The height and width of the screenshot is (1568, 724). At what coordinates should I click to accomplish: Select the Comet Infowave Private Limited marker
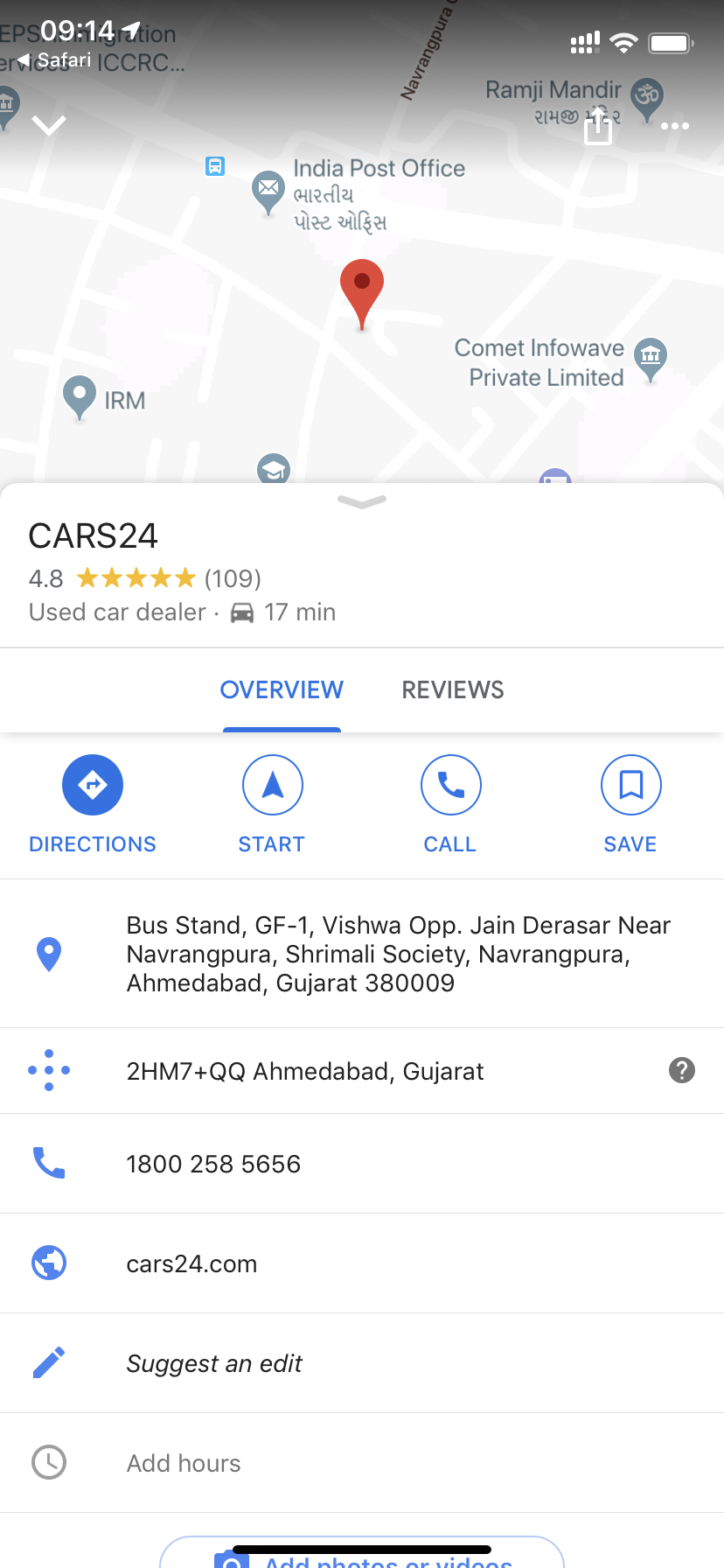(x=650, y=358)
